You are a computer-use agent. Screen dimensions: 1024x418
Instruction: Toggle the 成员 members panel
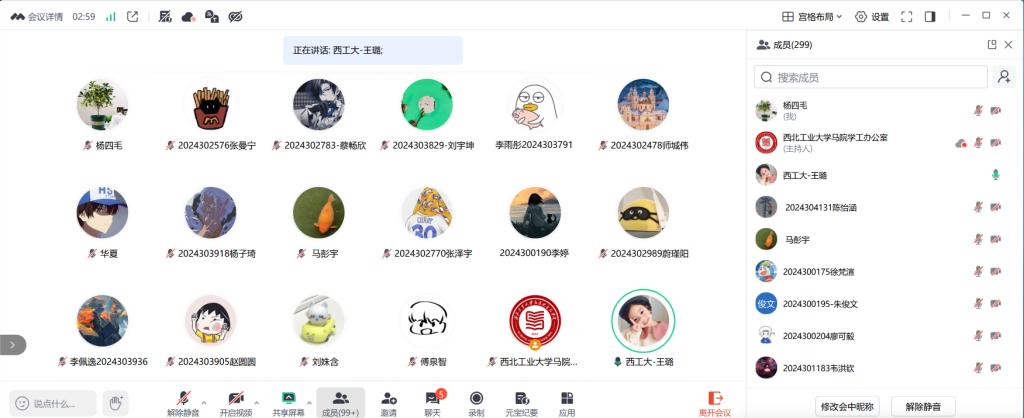pos(340,402)
